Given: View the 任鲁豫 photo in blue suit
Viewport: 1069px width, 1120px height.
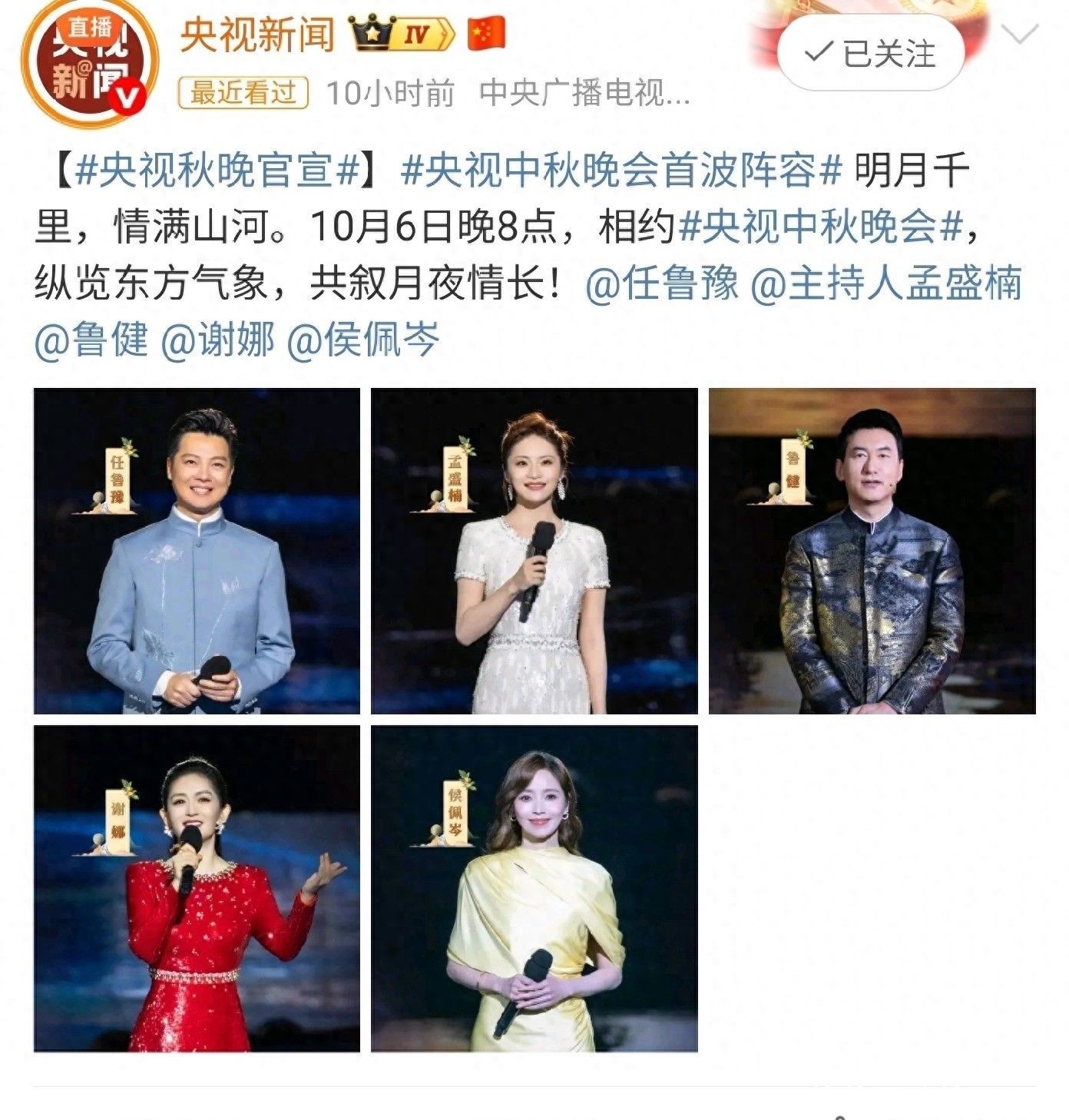Looking at the screenshot, I should [x=197, y=551].
